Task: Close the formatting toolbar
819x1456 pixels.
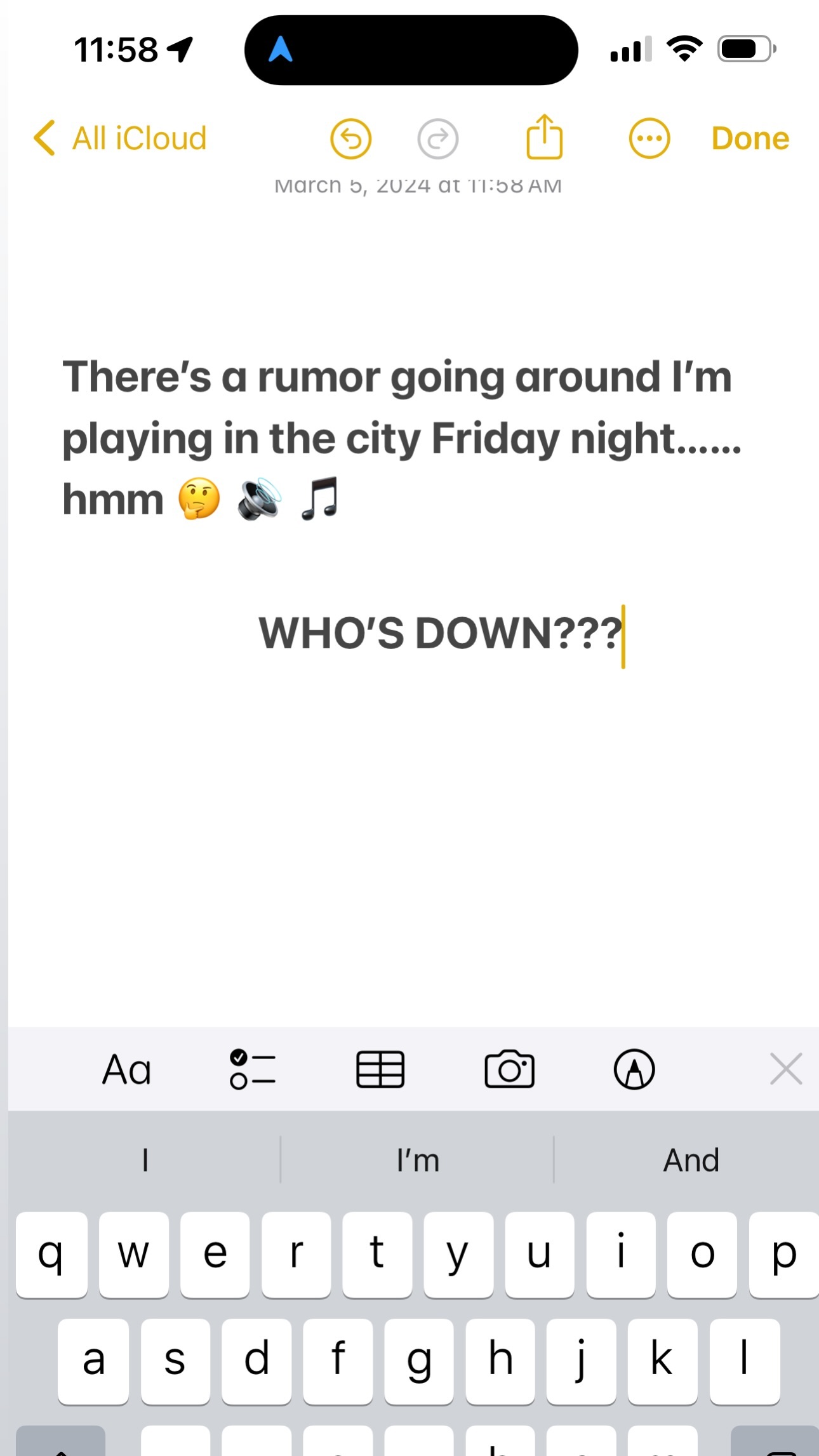Action: (786, 1069)
